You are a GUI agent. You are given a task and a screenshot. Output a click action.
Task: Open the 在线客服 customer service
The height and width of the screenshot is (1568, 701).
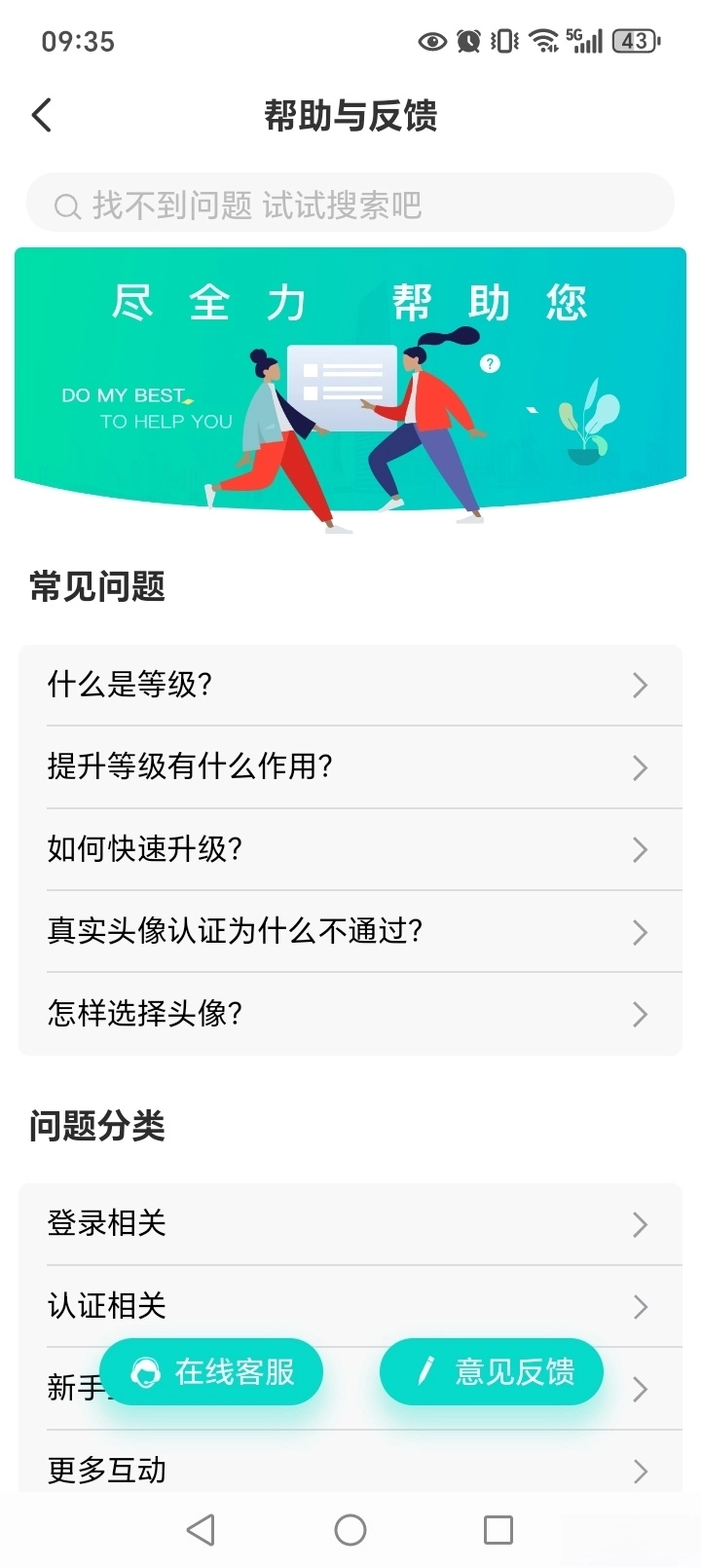pyautogui.click(x=212, y=1371)
